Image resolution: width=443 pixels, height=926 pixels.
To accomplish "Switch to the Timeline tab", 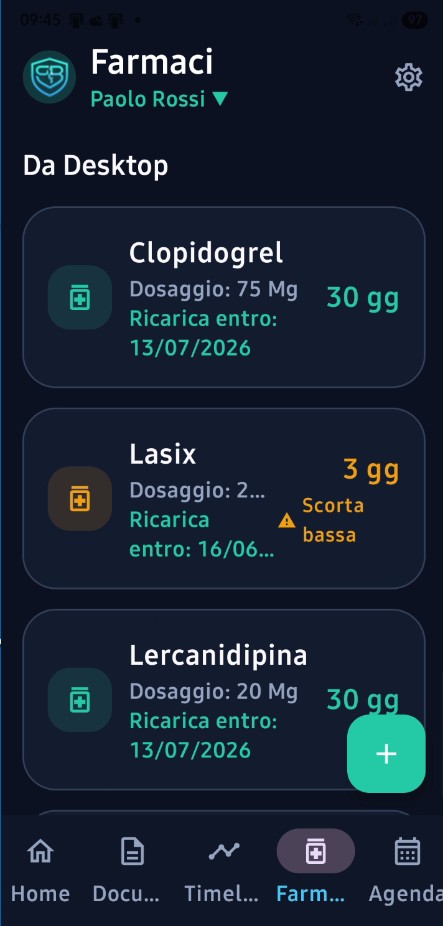I will pyautogui.click(x=224, y=869).
